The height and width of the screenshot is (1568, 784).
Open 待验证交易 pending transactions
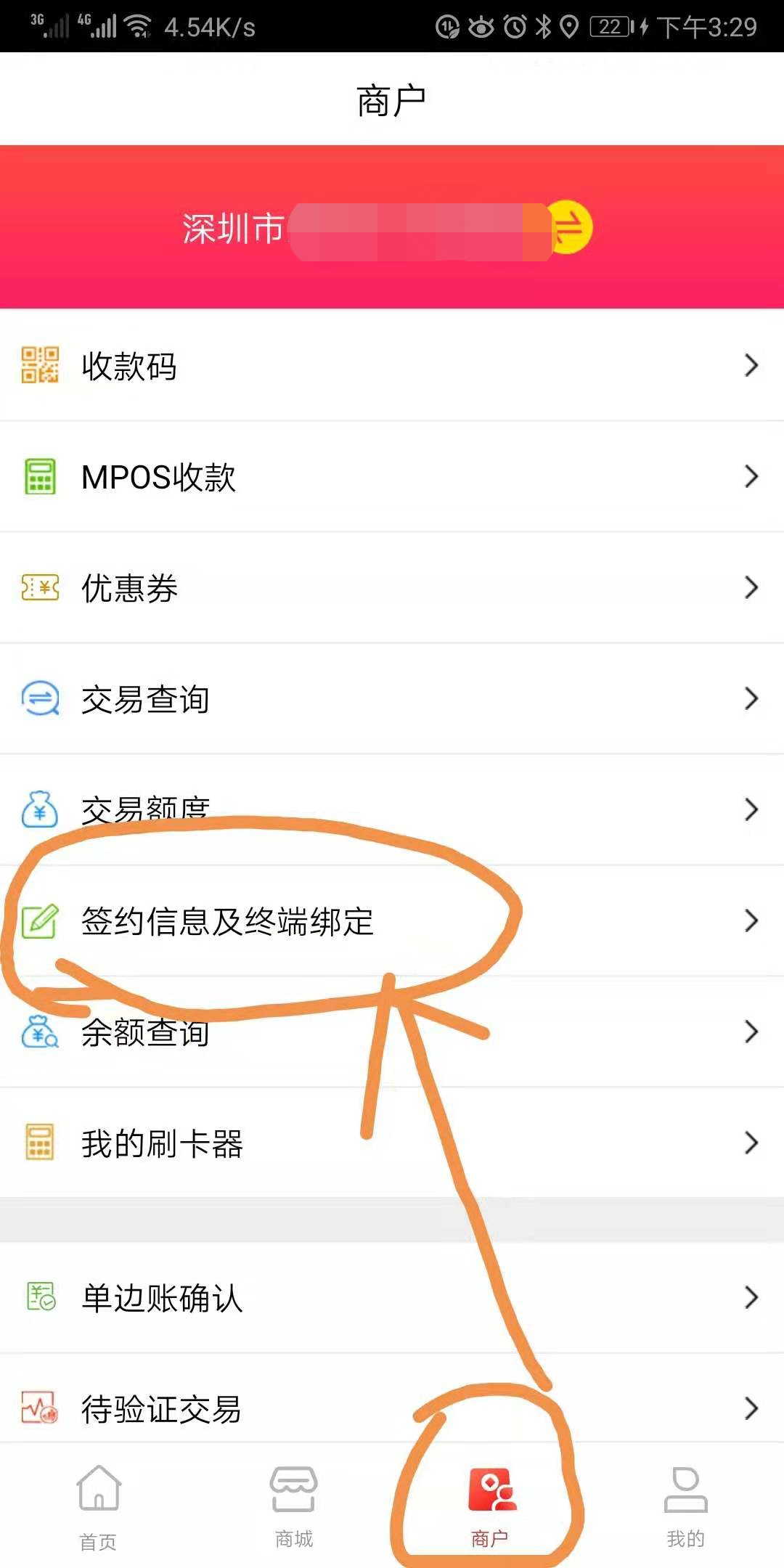[392, 1408]
